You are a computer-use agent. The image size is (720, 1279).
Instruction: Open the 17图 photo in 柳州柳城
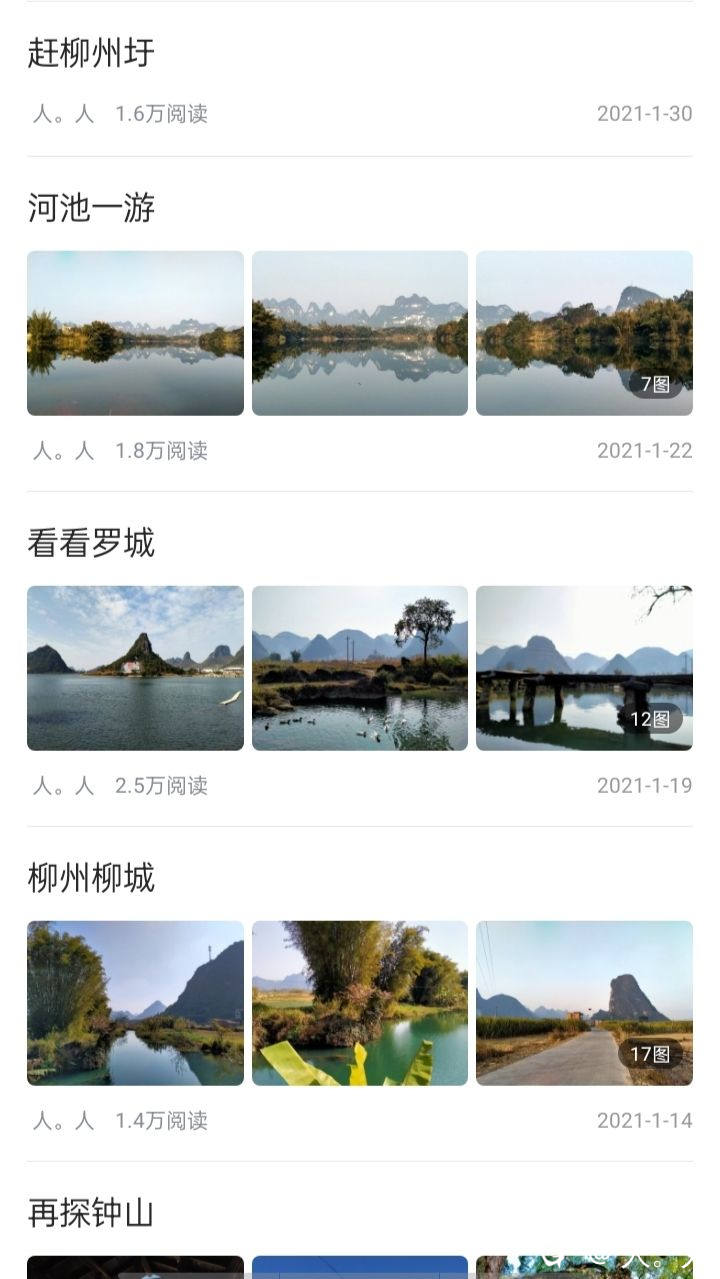coord(584,1003)
